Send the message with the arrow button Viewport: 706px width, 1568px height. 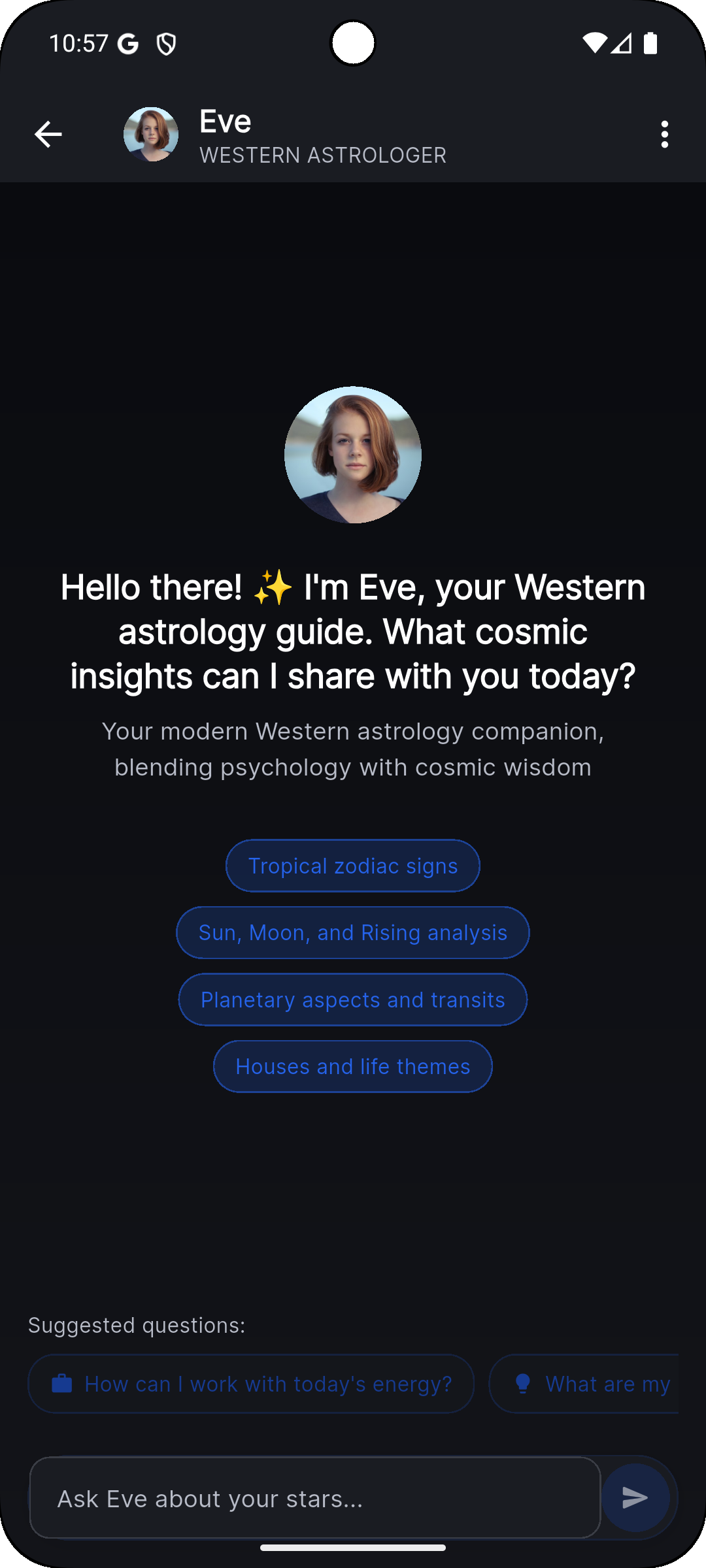click(x=635, y=1497)
